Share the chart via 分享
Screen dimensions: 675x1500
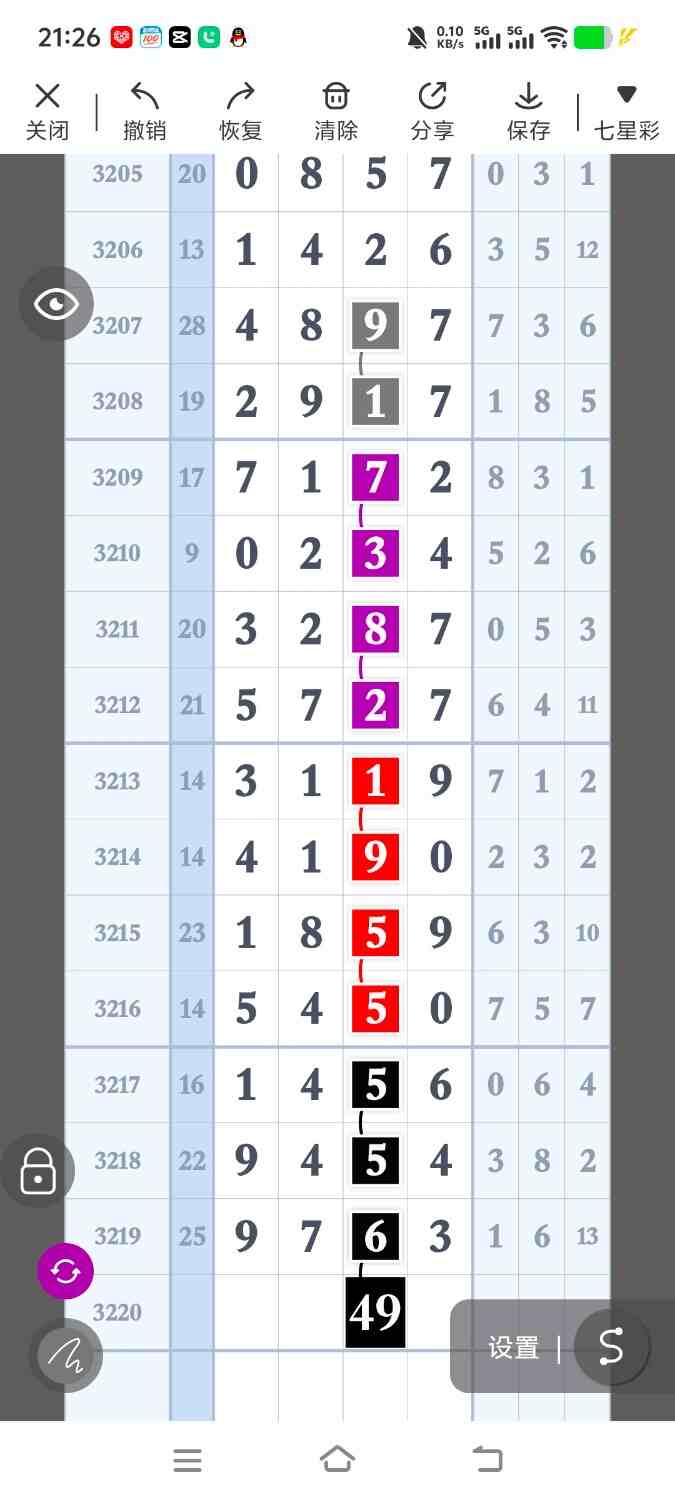(432, 111)
